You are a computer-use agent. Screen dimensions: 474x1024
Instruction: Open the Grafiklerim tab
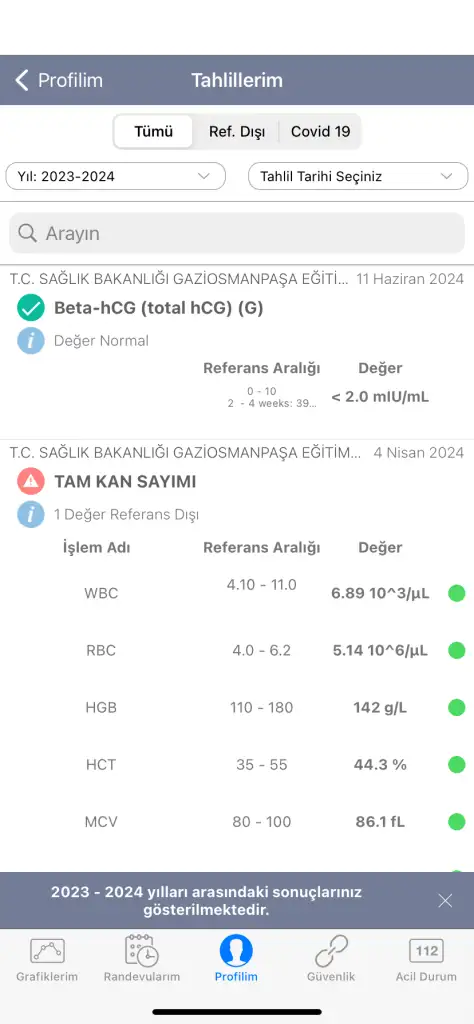[x=47, y=958]
